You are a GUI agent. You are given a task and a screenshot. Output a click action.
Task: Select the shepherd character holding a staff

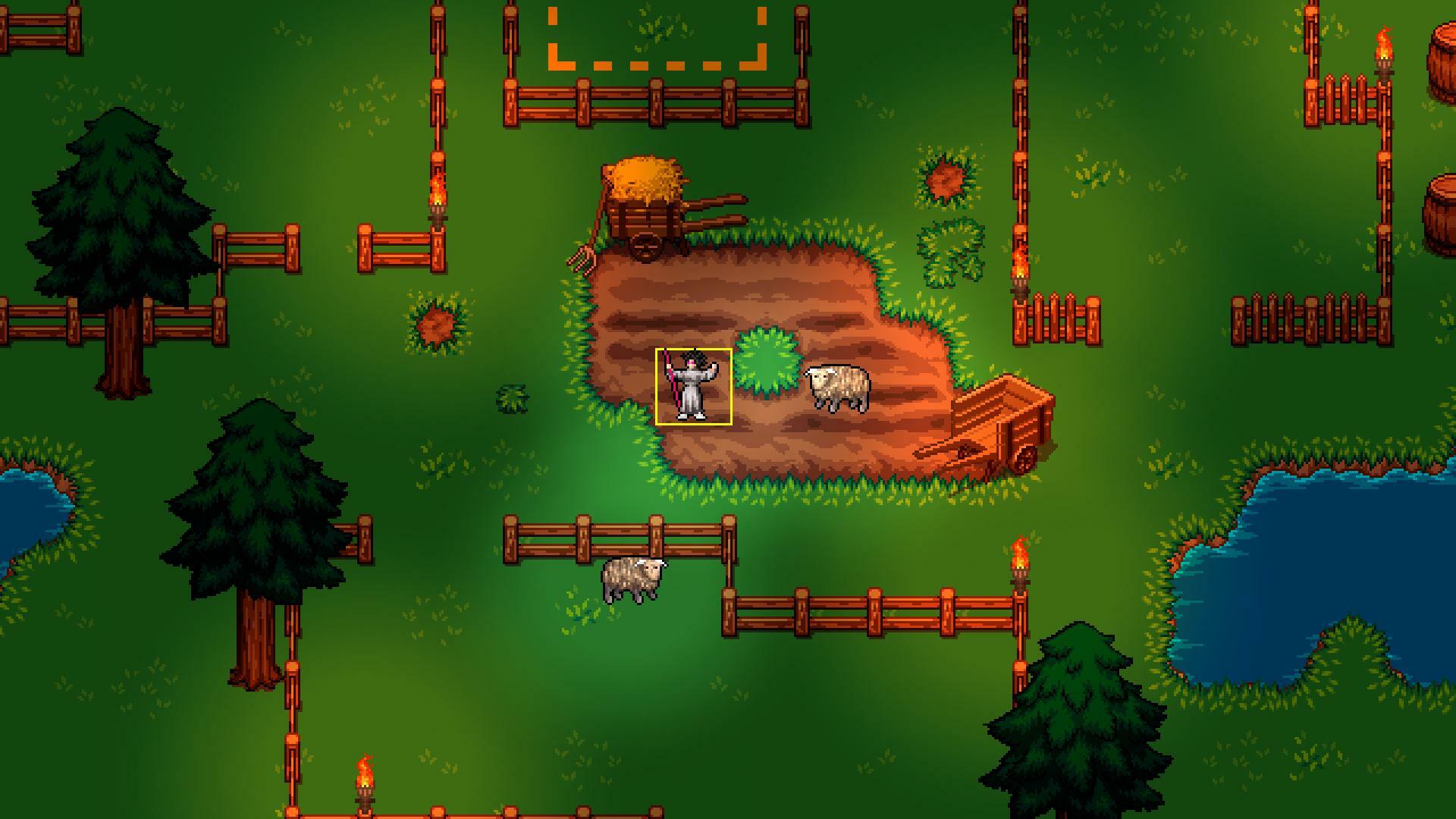[692, 386]
